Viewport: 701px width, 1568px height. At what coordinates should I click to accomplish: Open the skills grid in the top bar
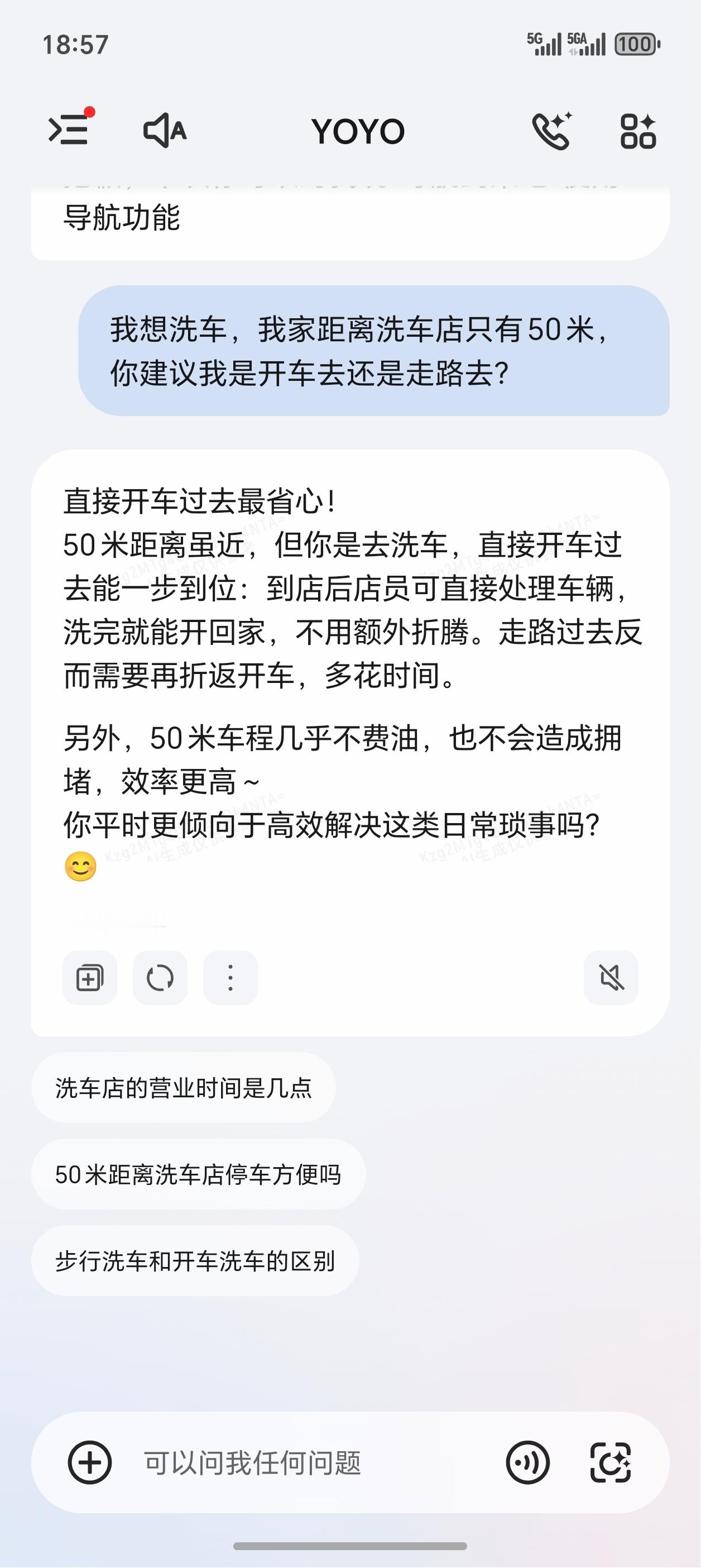[x=639, y=130]
